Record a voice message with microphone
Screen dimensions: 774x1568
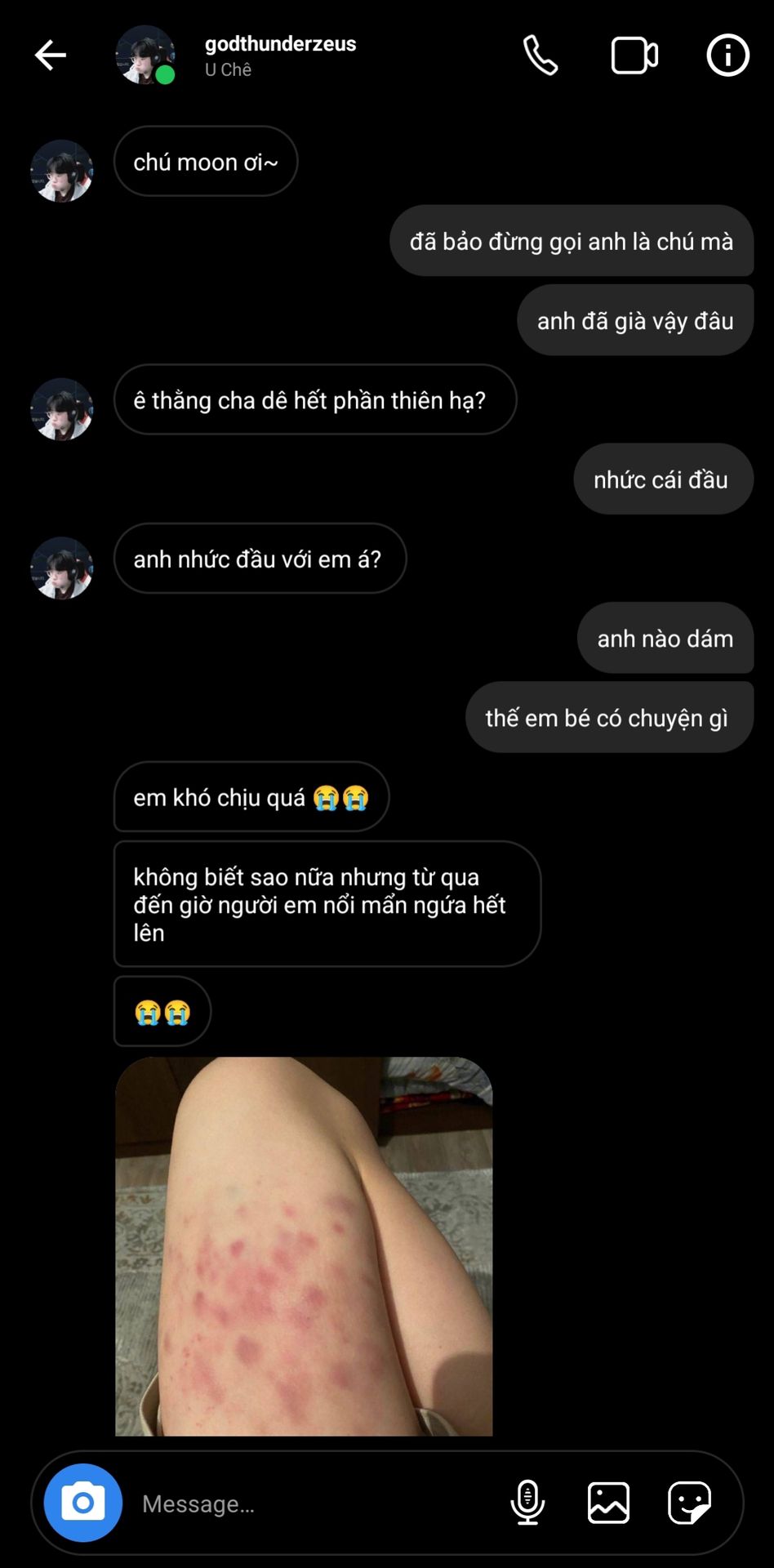(x=527, y=1503)
